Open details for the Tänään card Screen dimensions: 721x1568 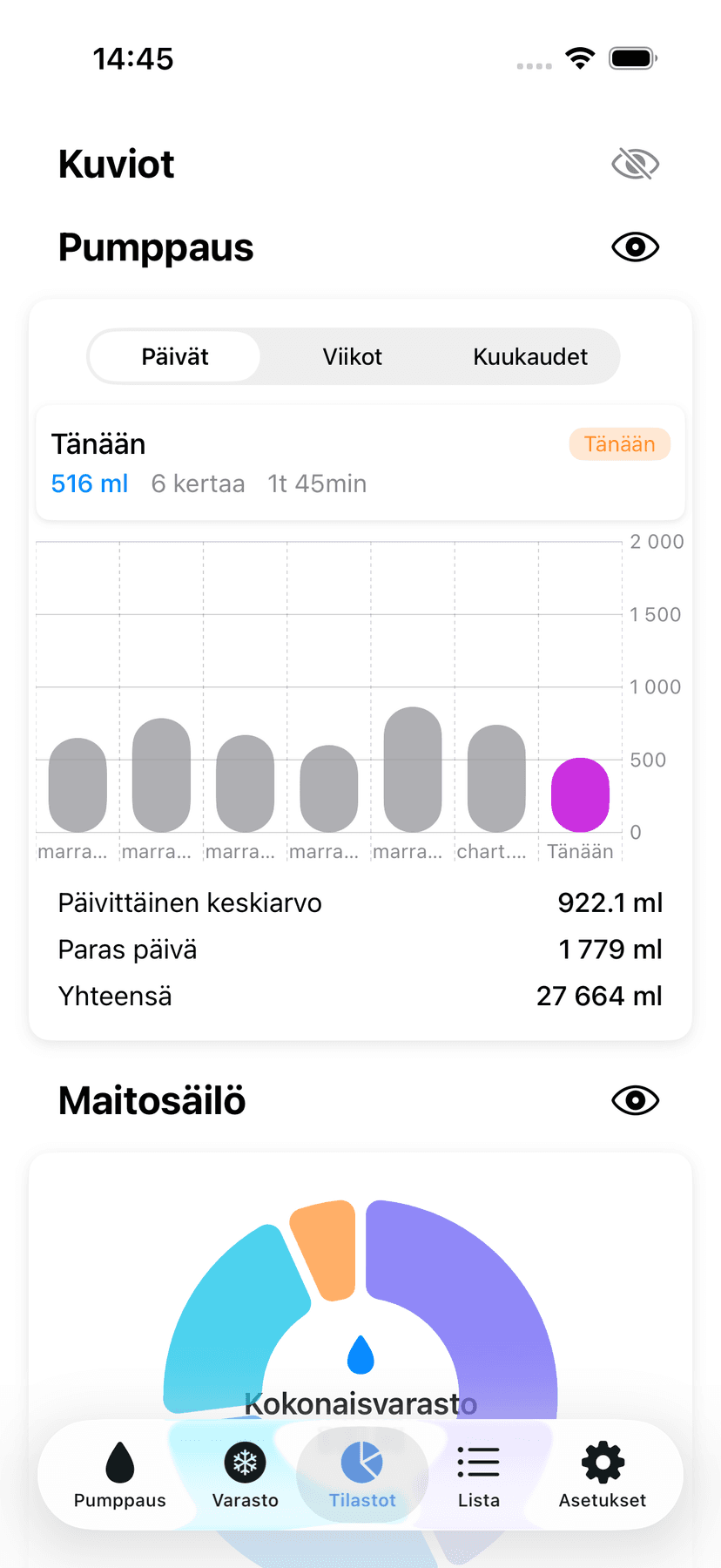point(360,463)
